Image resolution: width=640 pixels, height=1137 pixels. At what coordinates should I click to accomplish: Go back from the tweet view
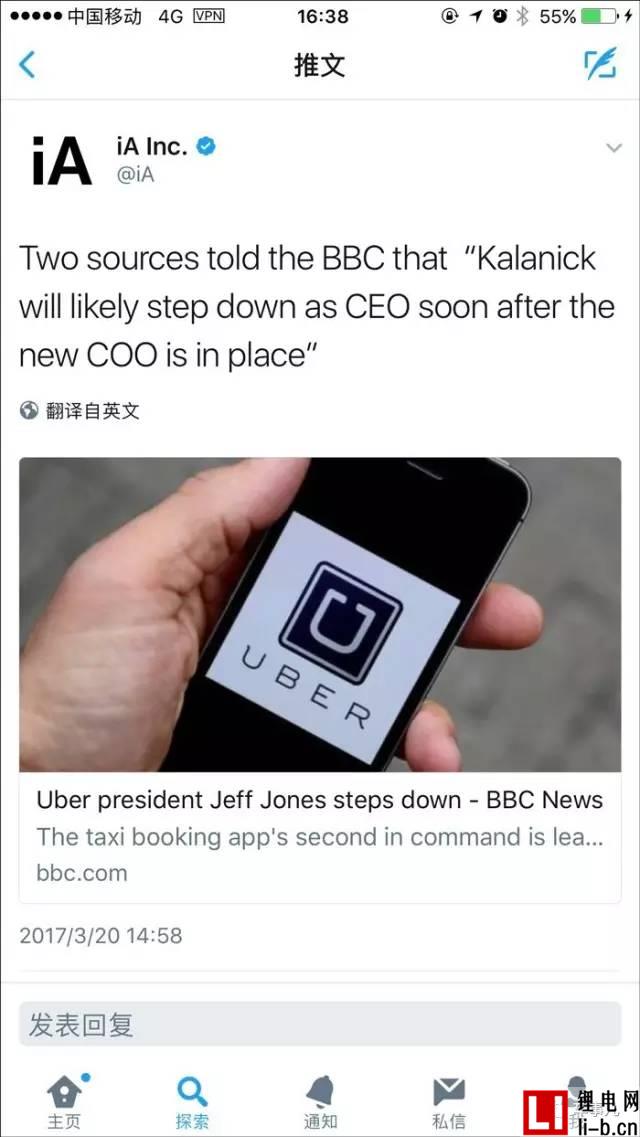[x=28, y=65]
